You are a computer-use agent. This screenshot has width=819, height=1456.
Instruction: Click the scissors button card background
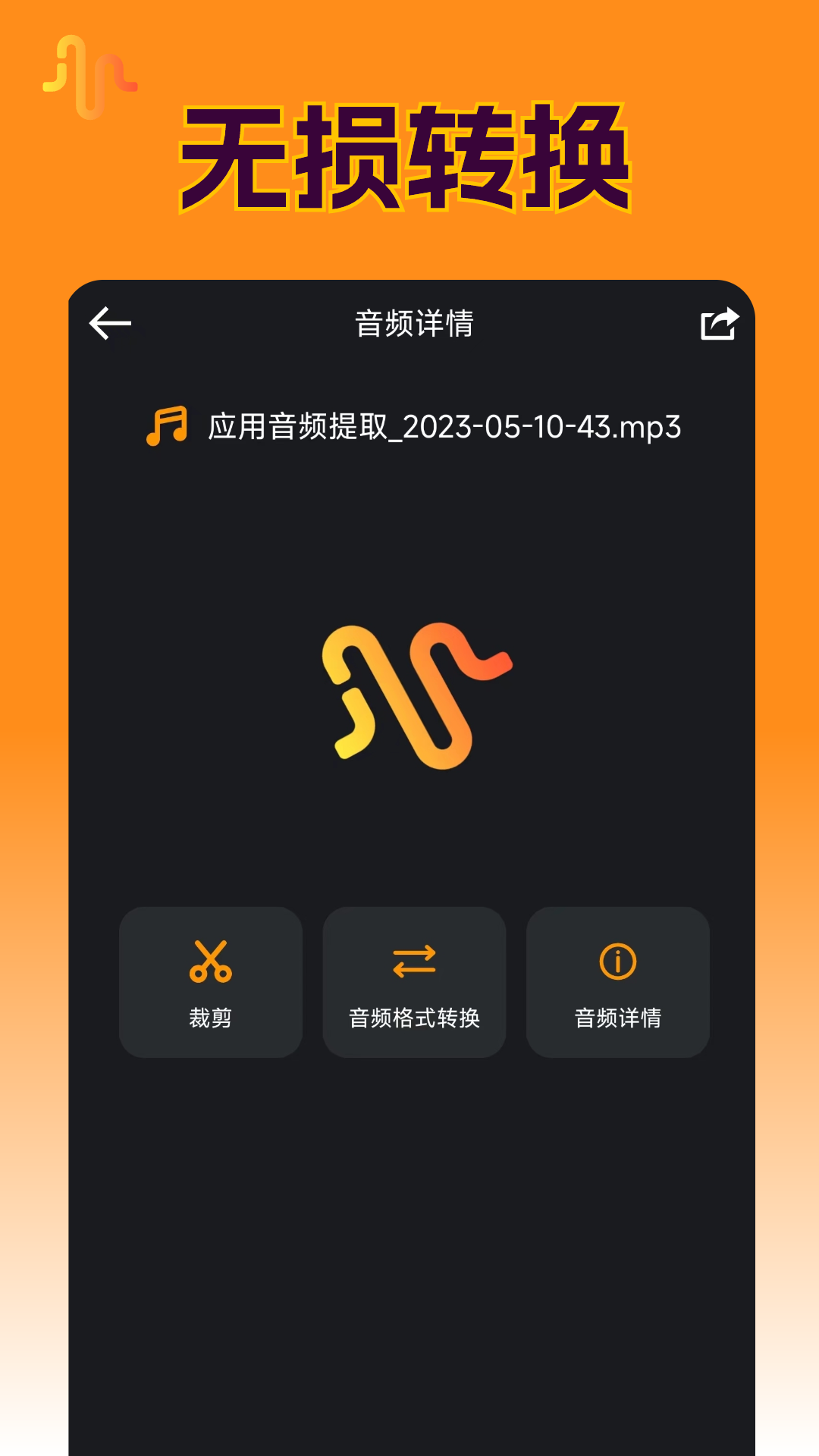(x=212, y=982)
